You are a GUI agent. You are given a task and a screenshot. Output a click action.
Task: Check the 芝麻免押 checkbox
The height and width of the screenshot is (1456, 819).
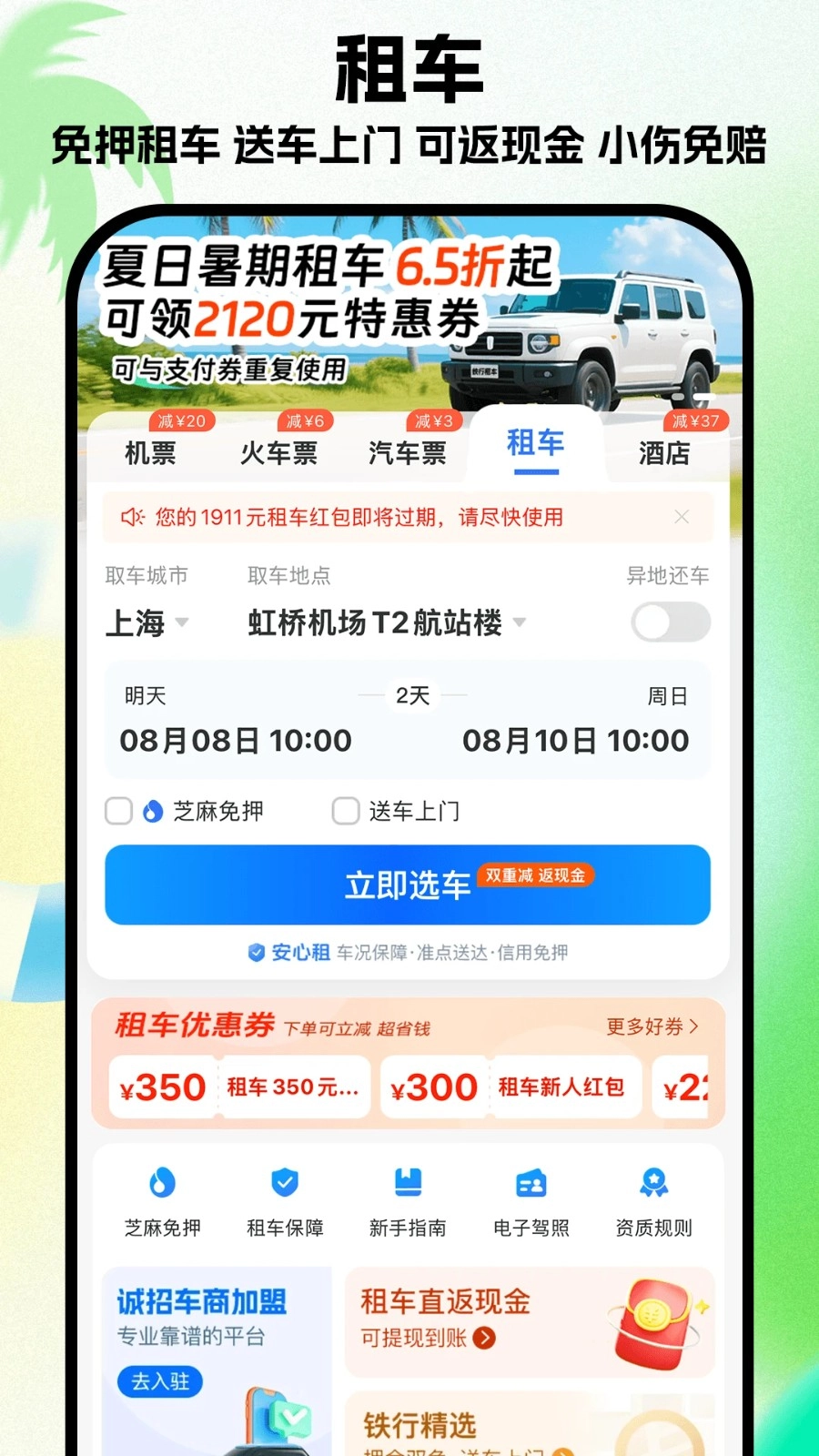pyautogui.click(x=118, y=811)
